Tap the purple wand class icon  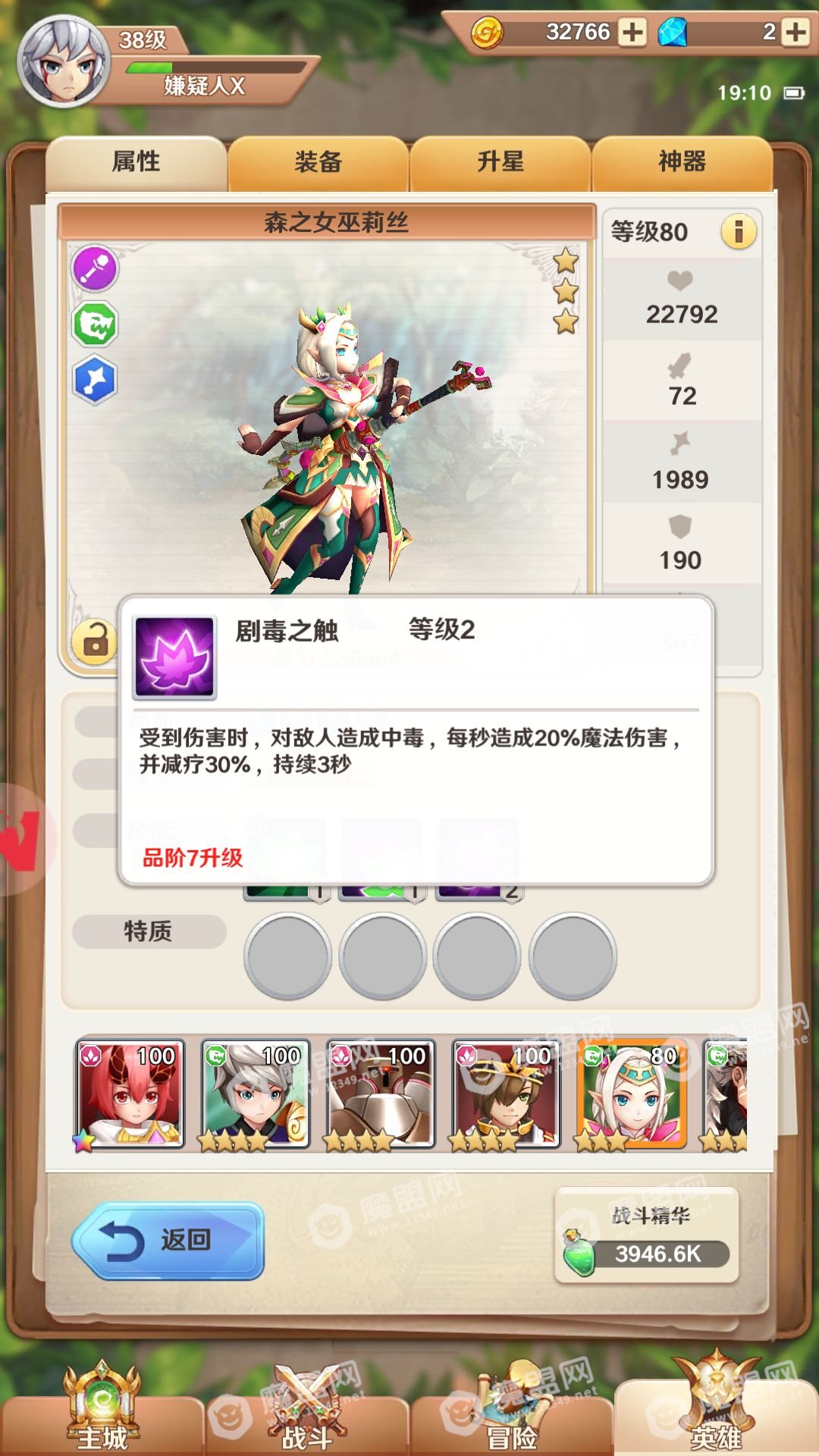95,268
